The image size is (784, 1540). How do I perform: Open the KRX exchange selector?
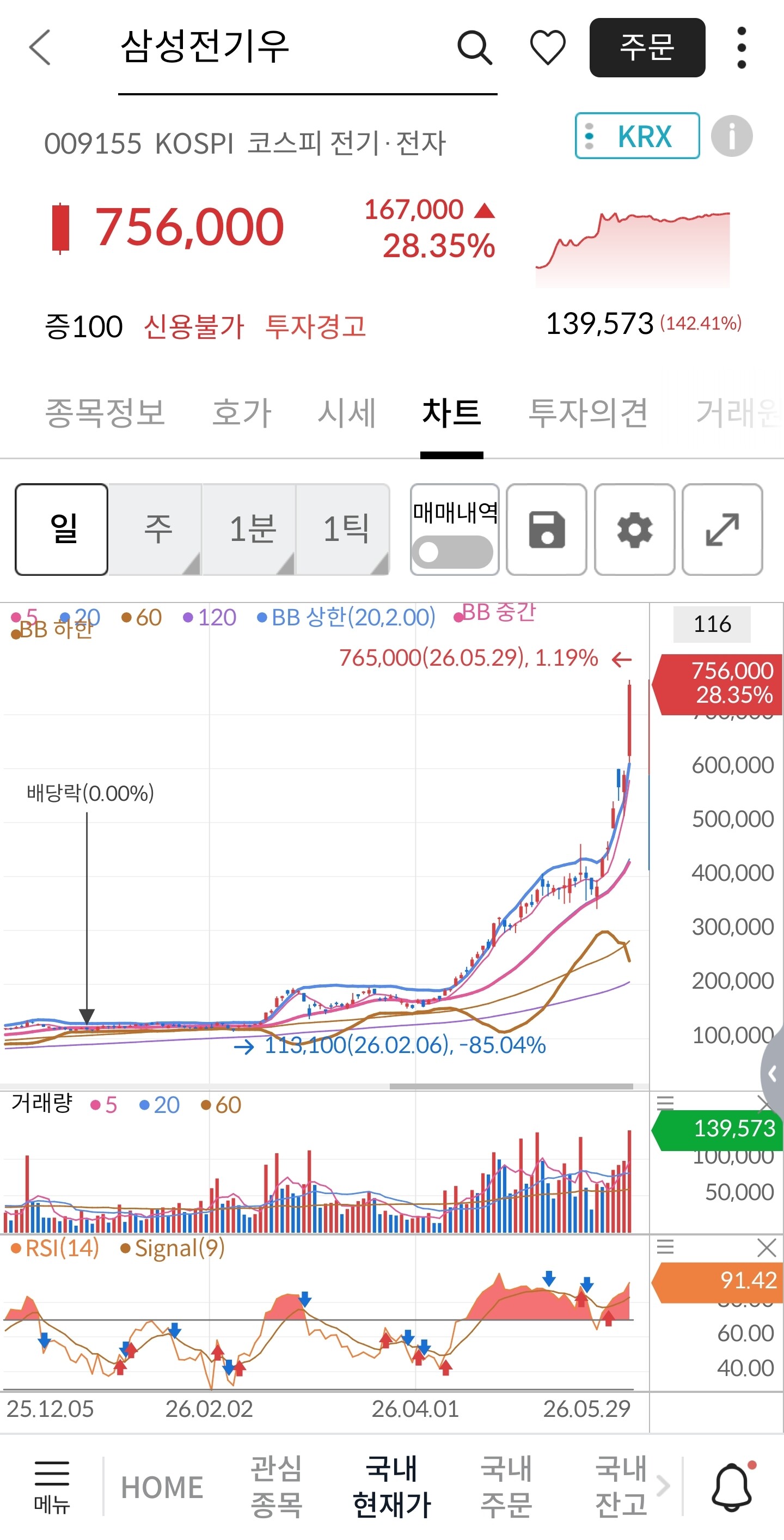(637, 136)
